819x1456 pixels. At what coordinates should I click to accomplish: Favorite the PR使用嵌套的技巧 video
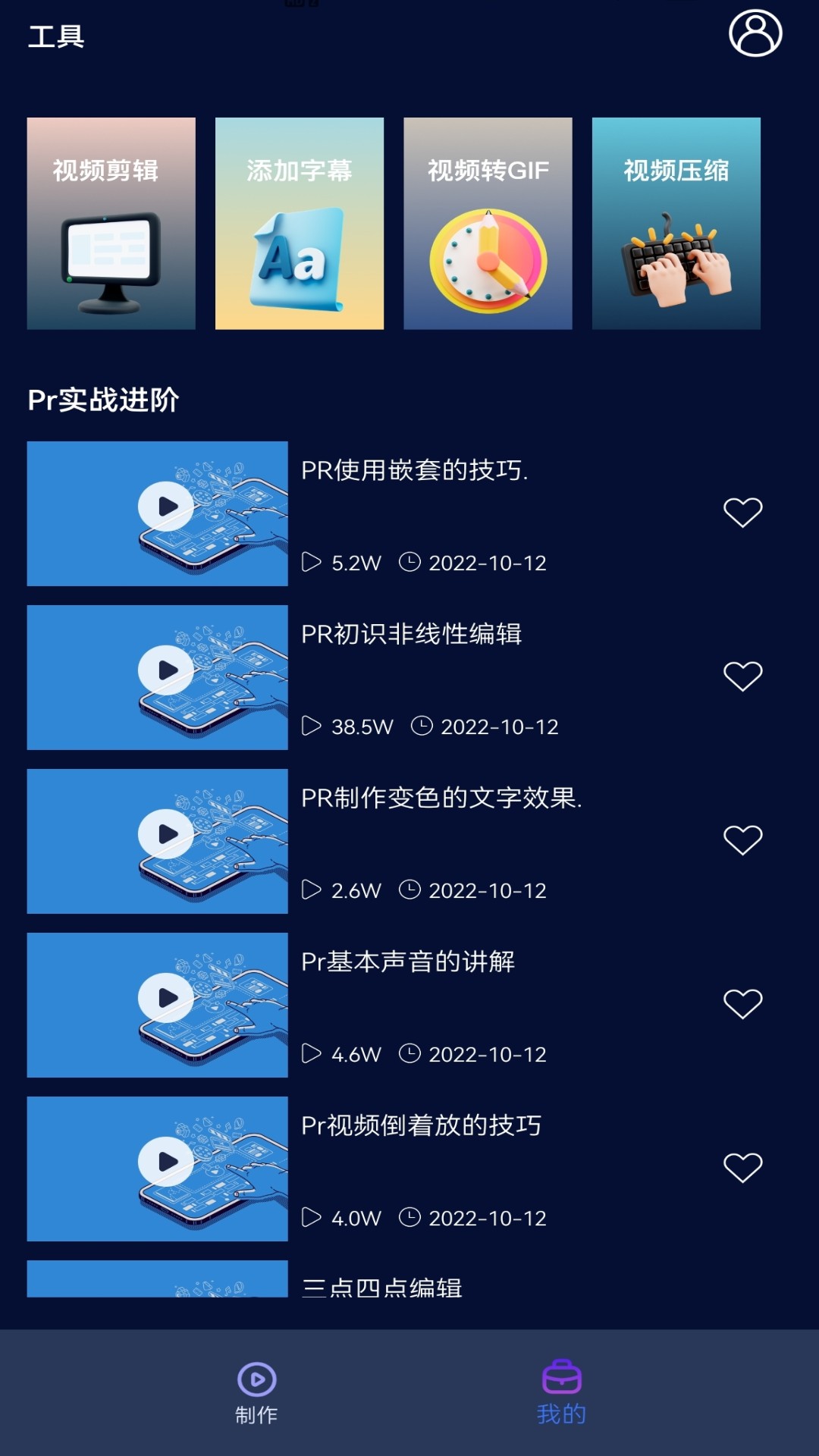coord(744,513)
